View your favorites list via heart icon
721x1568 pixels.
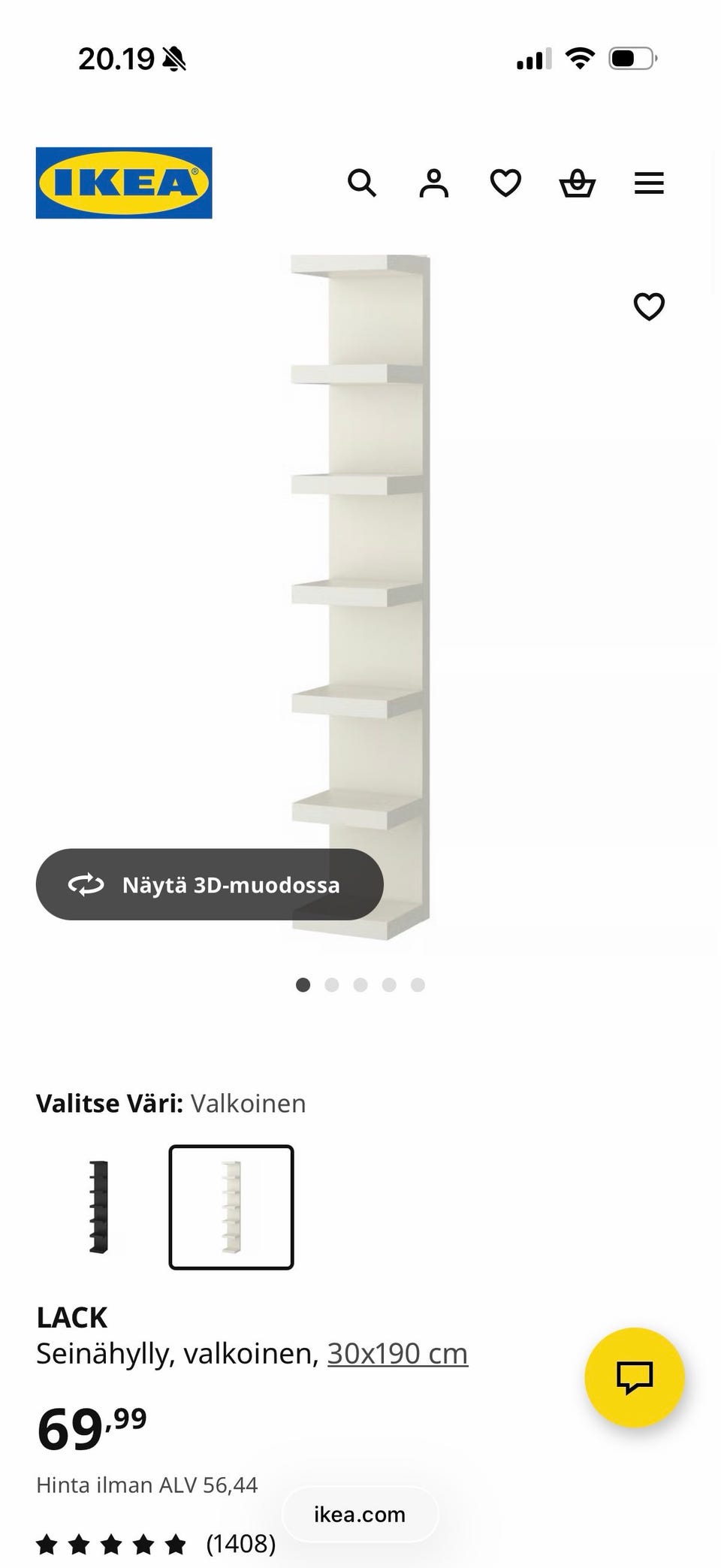pyautogui.click(x=505, y=183)
